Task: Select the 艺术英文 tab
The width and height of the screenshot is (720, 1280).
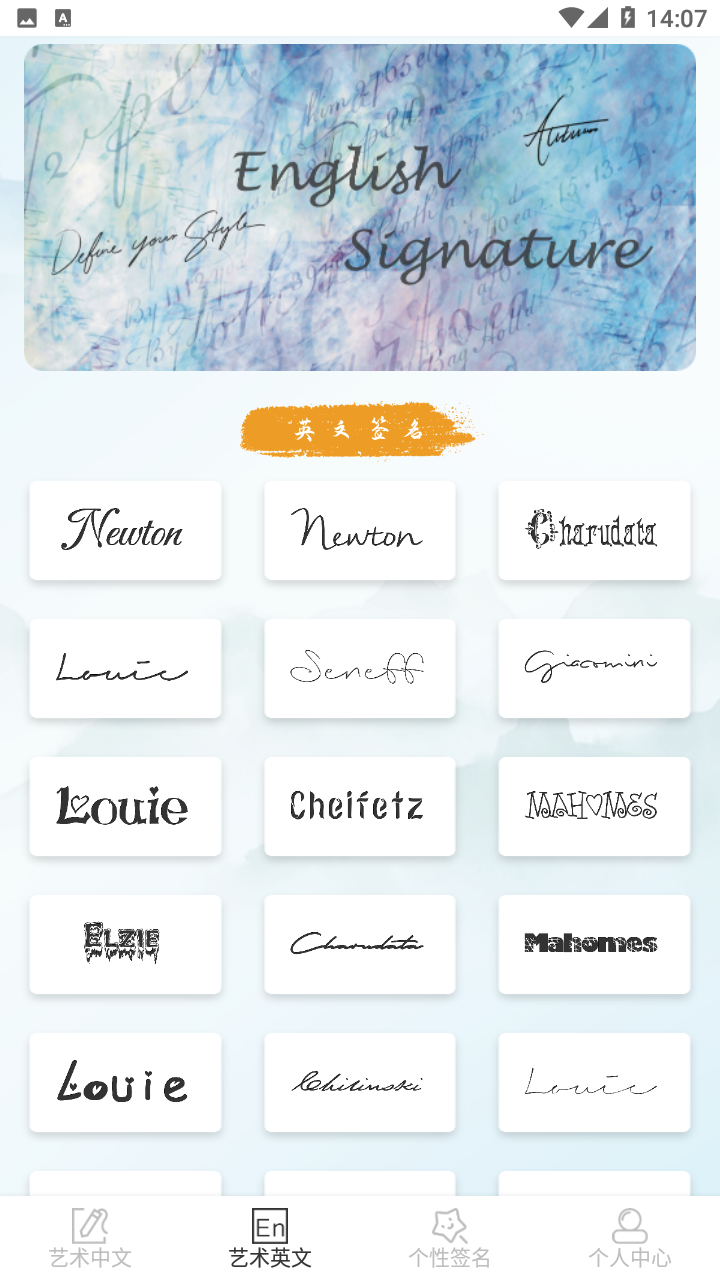Action: tap(270, 1238)
